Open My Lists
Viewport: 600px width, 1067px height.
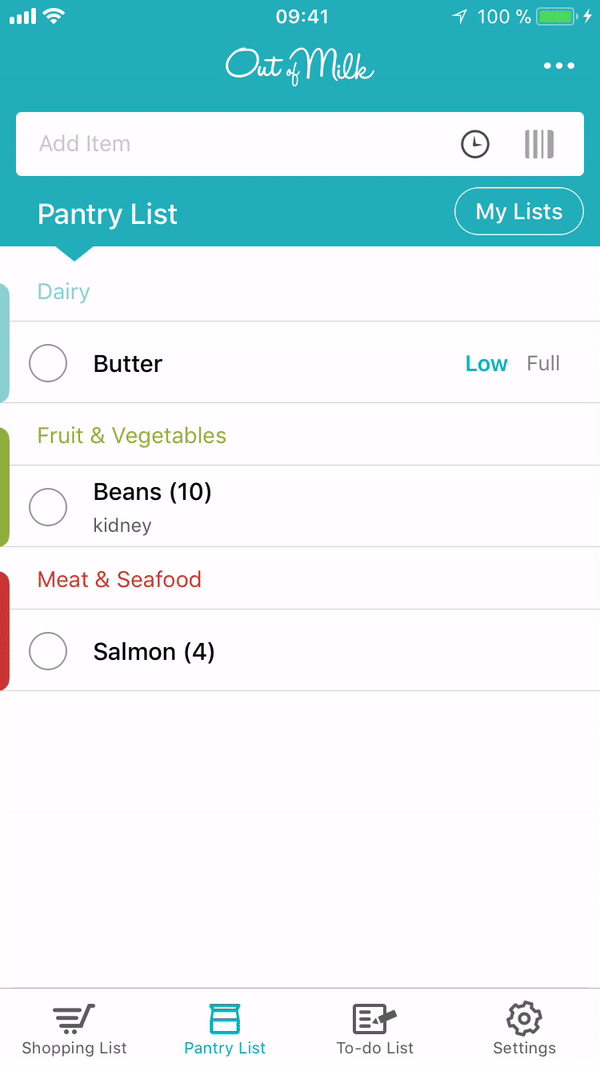(518, 212)
